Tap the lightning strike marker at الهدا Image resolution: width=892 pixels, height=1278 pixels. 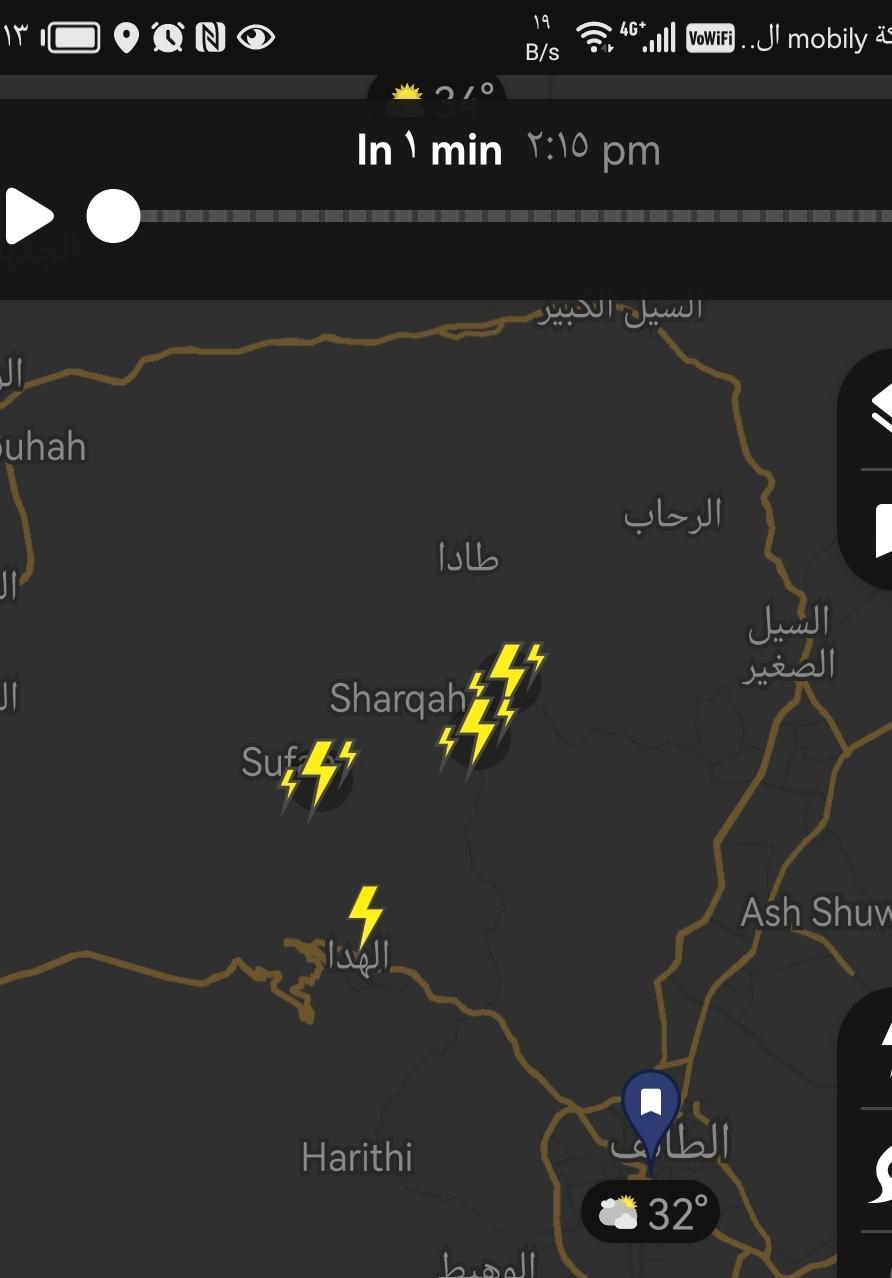pyautogui.click(x=365, y=913)
